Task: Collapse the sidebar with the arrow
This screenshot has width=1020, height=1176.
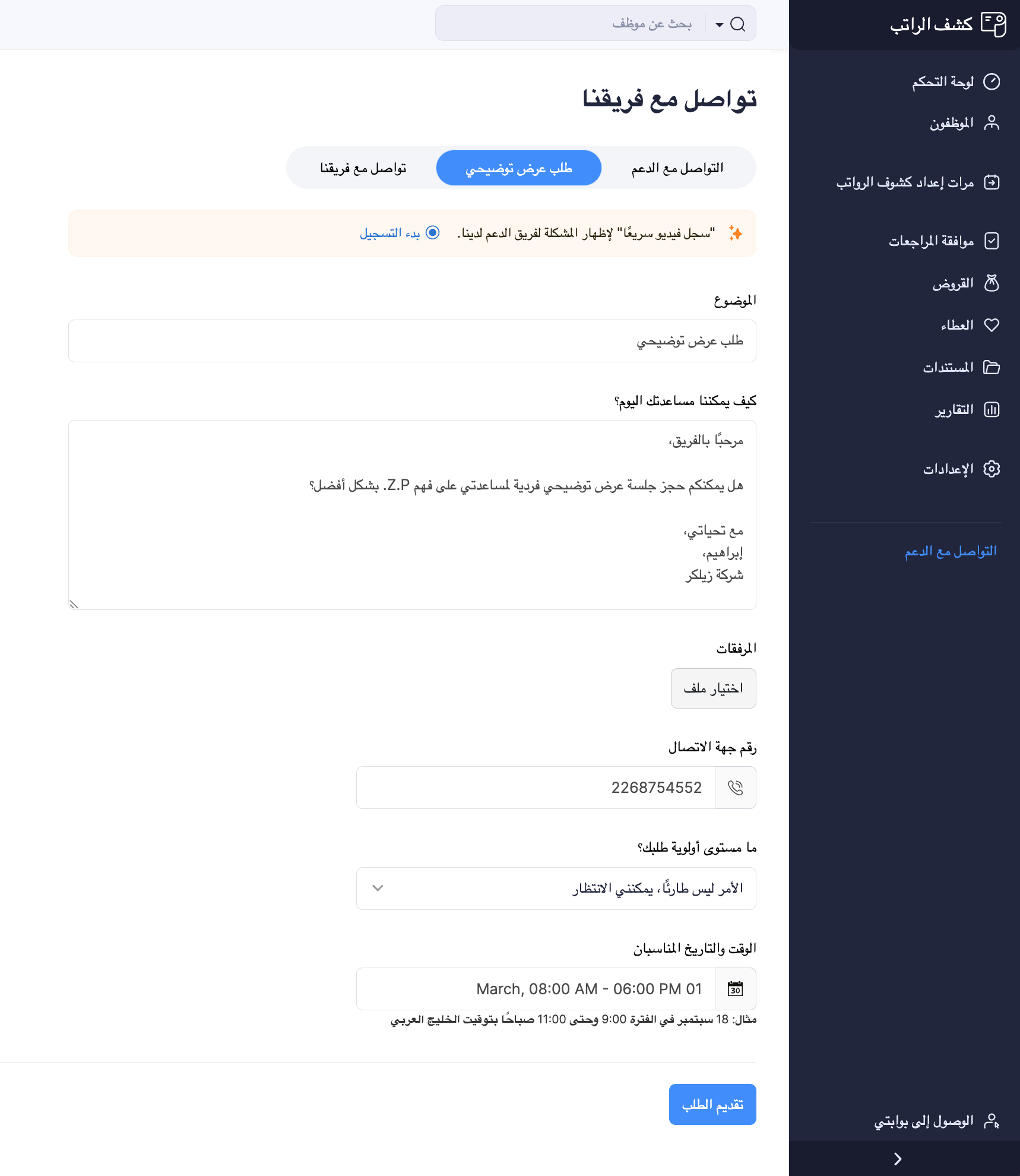Action: click(x=898, y=1159)
